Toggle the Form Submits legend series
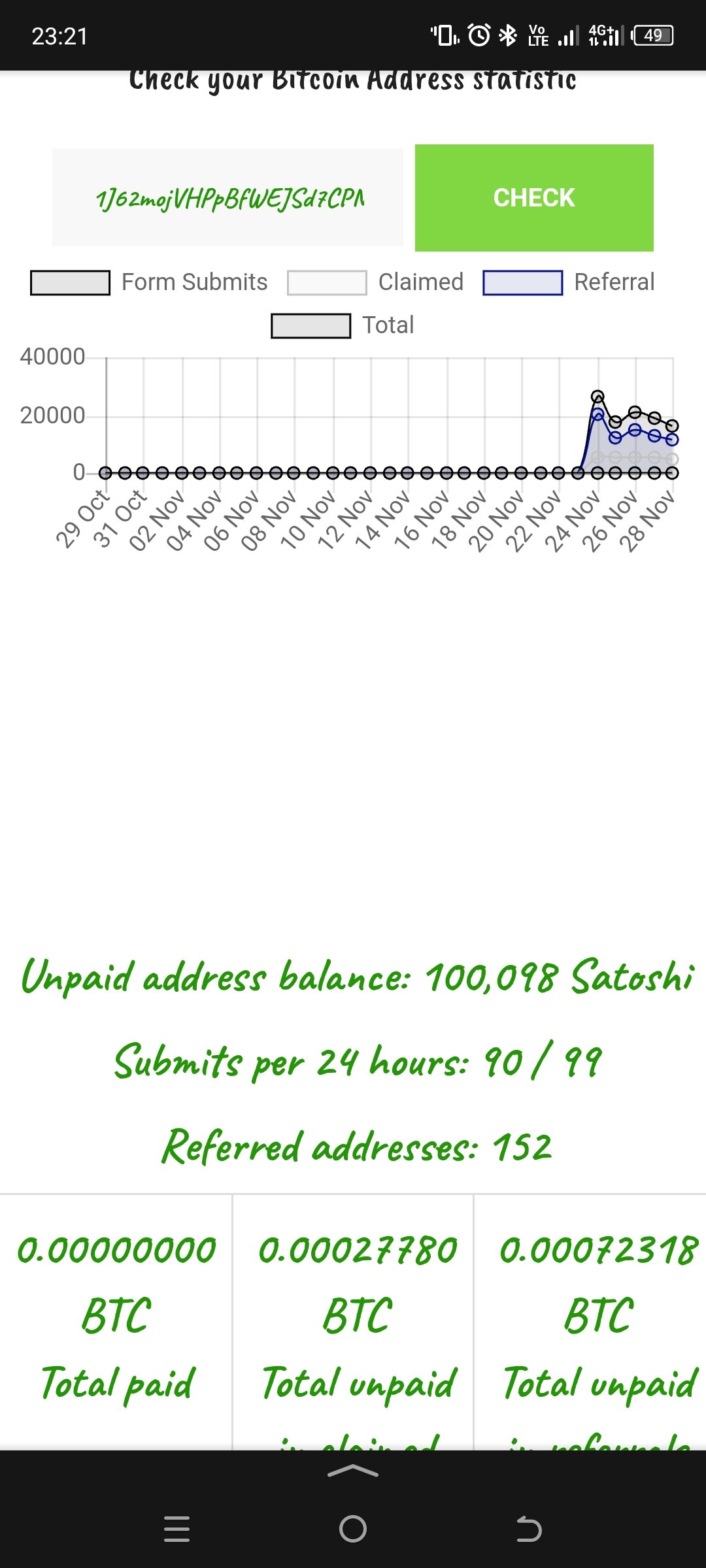The height and width of the screenshot is (1568, 706). click(x=149, y=282)
